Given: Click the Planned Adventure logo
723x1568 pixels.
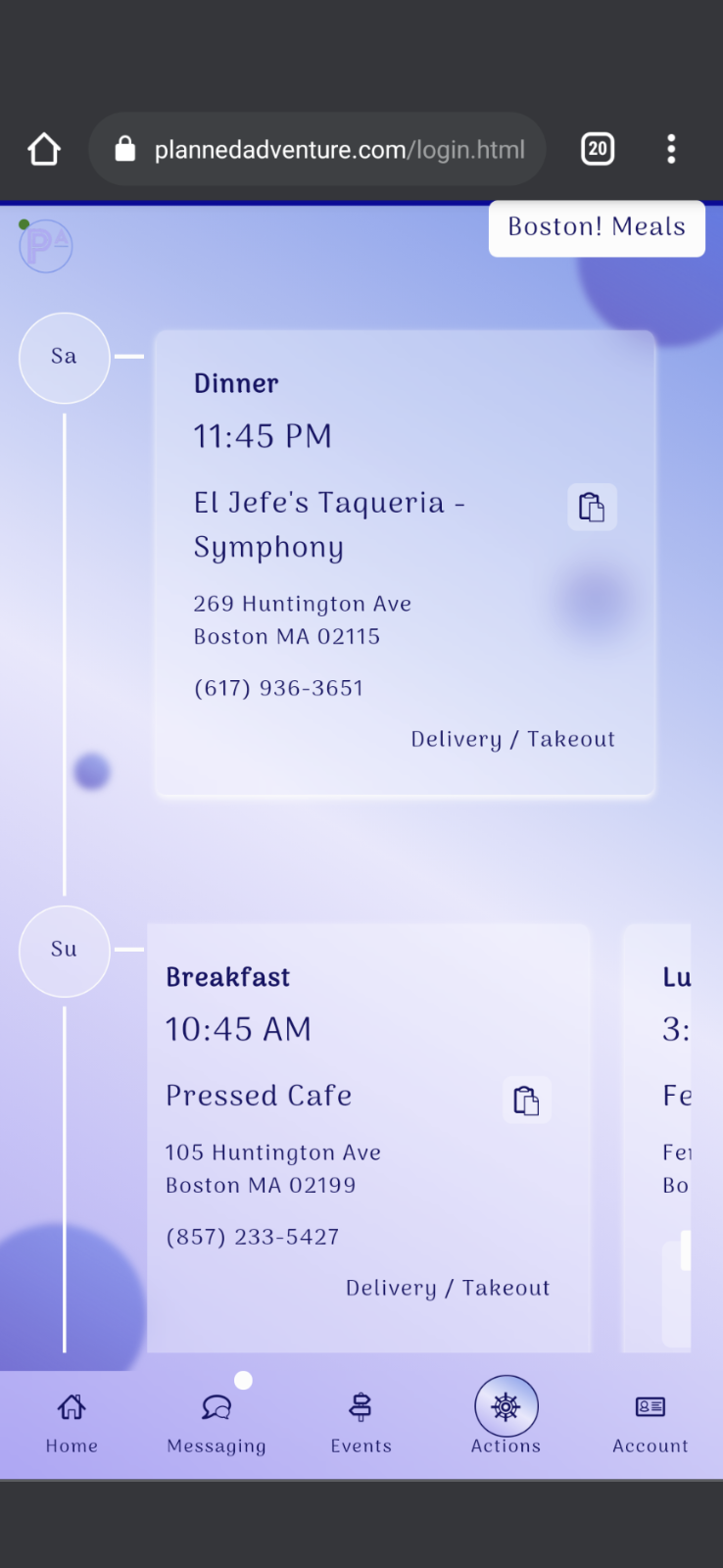Looking at the screenshot, I should (45, 246).
